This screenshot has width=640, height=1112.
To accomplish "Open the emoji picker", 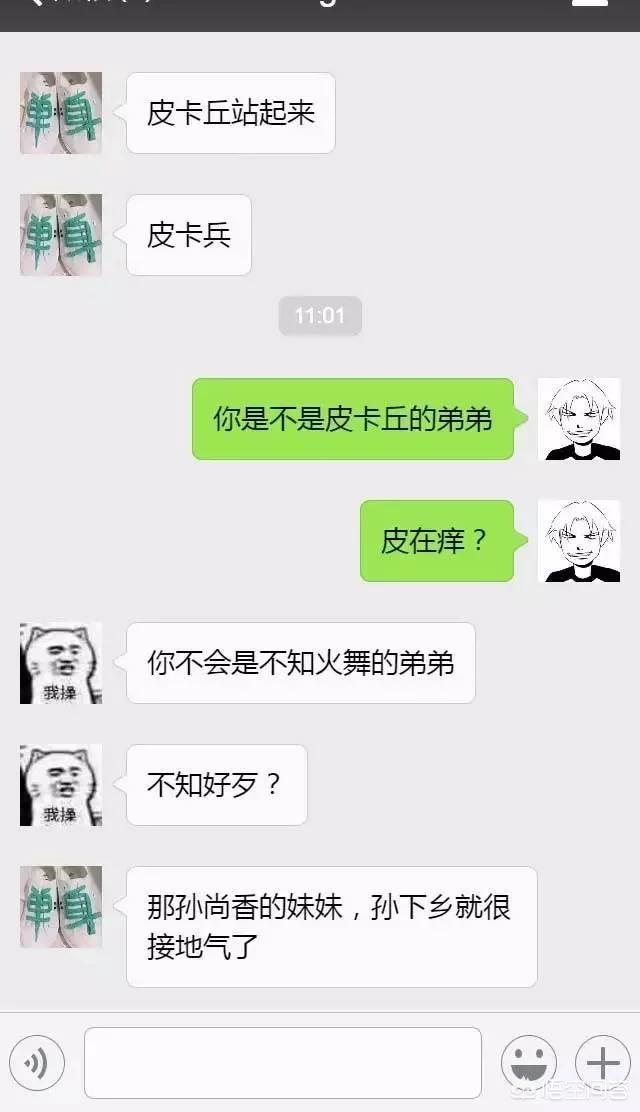I will pos(529,1063).
